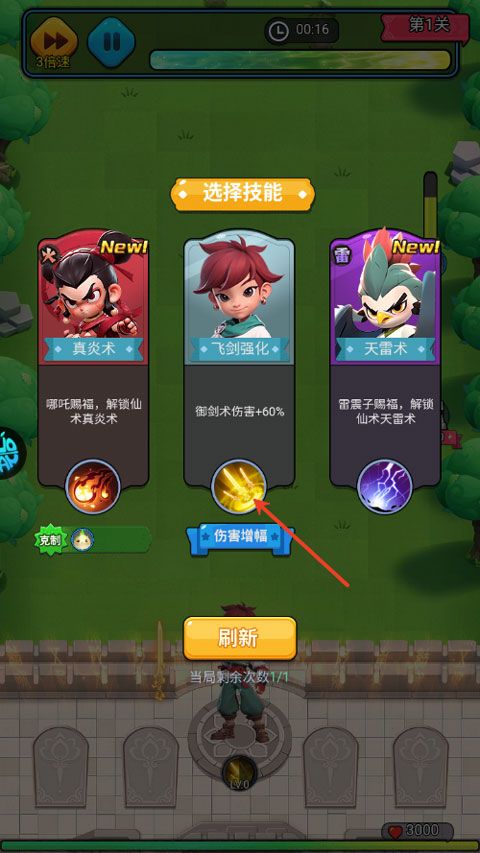Pause the game
This screenshot has width=480, height=853.
point(111,42)
